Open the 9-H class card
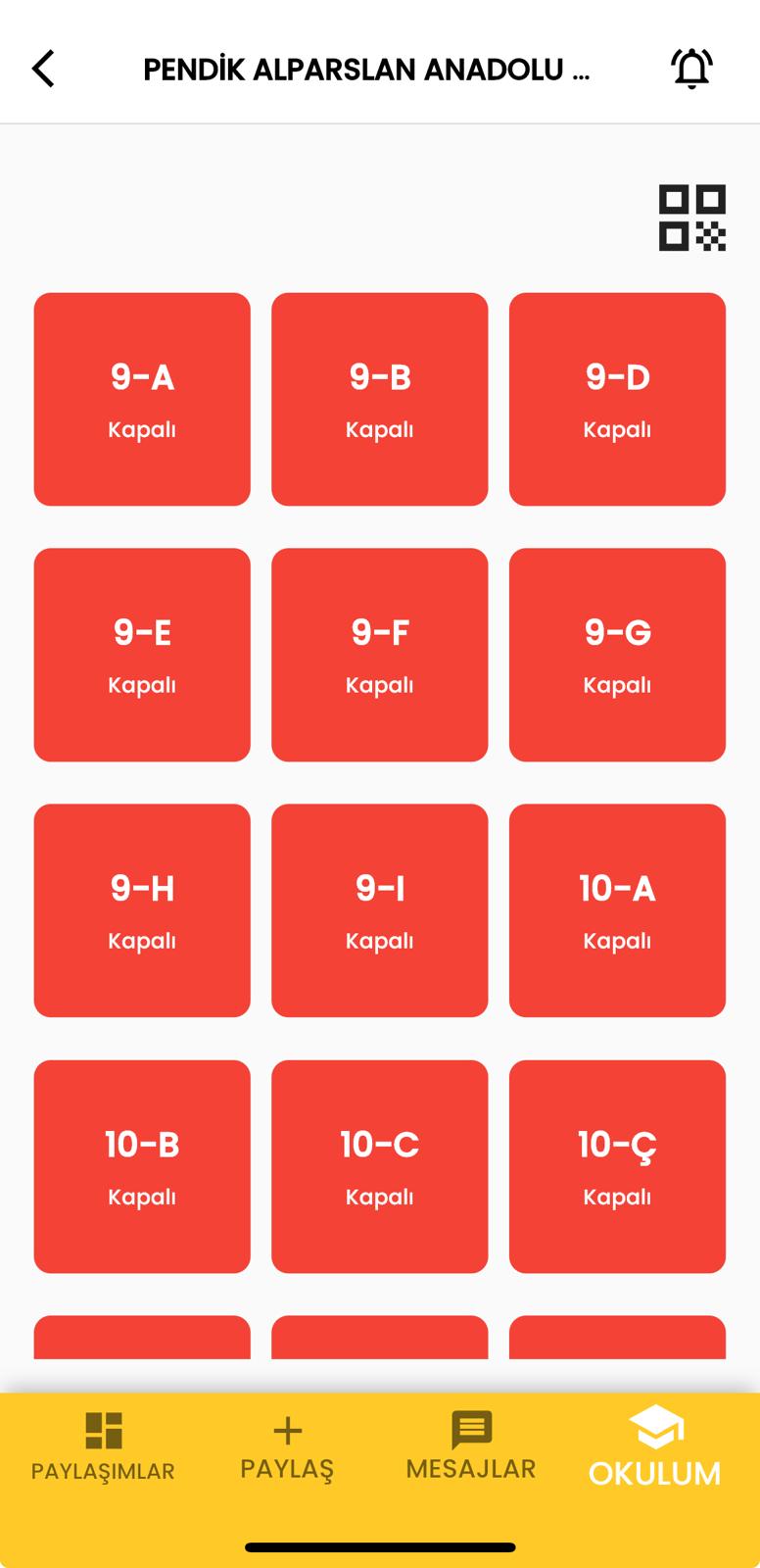 point(142,910)
